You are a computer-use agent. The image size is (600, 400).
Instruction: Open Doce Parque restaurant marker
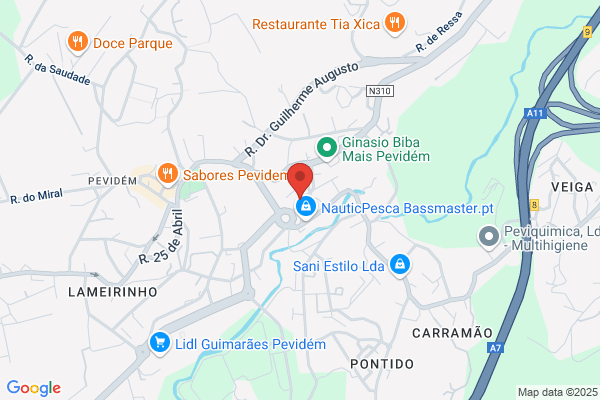[78, 42]
